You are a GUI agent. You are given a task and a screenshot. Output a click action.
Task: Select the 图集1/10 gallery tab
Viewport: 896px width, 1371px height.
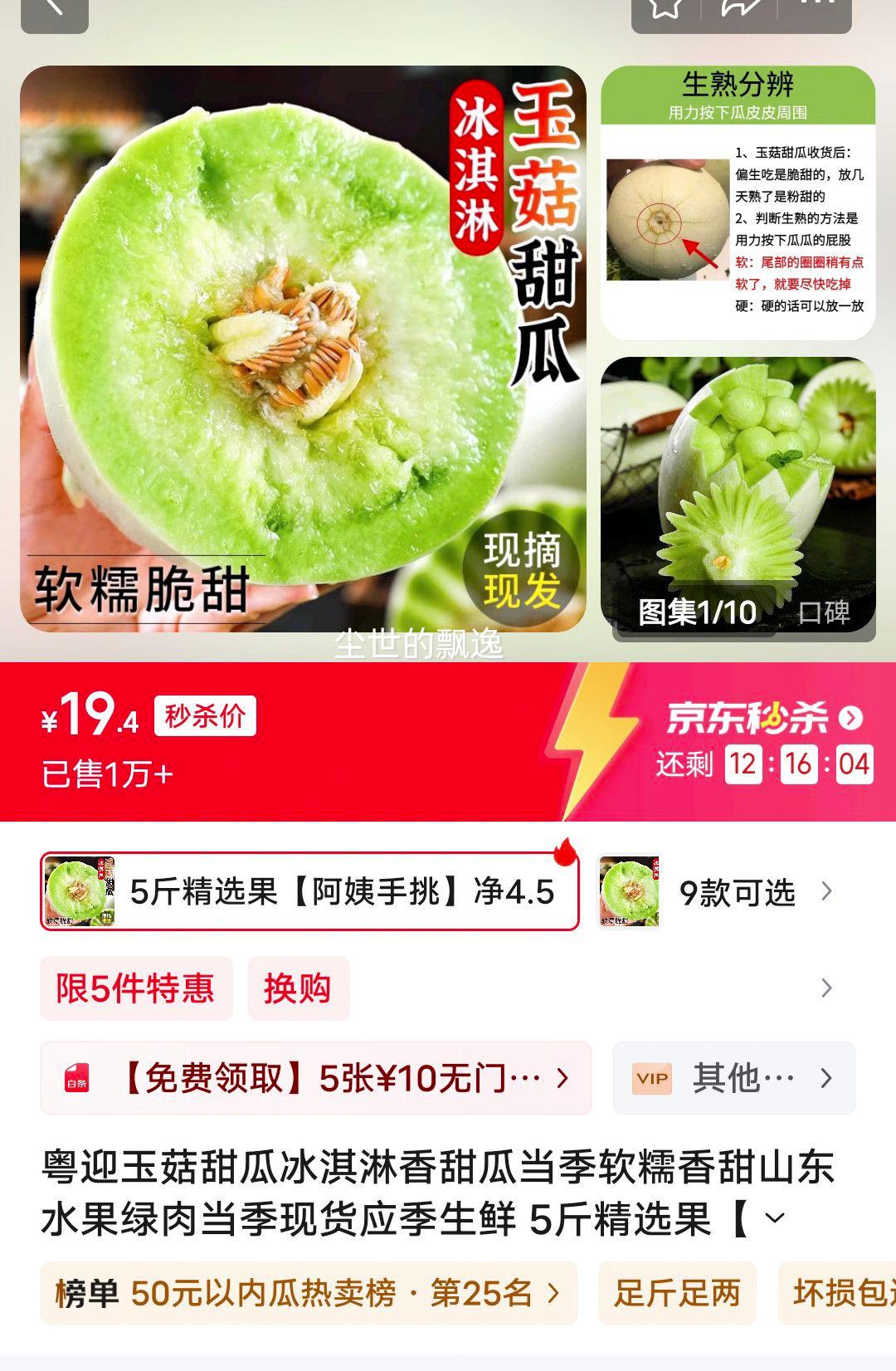click(x=696, y=612)
